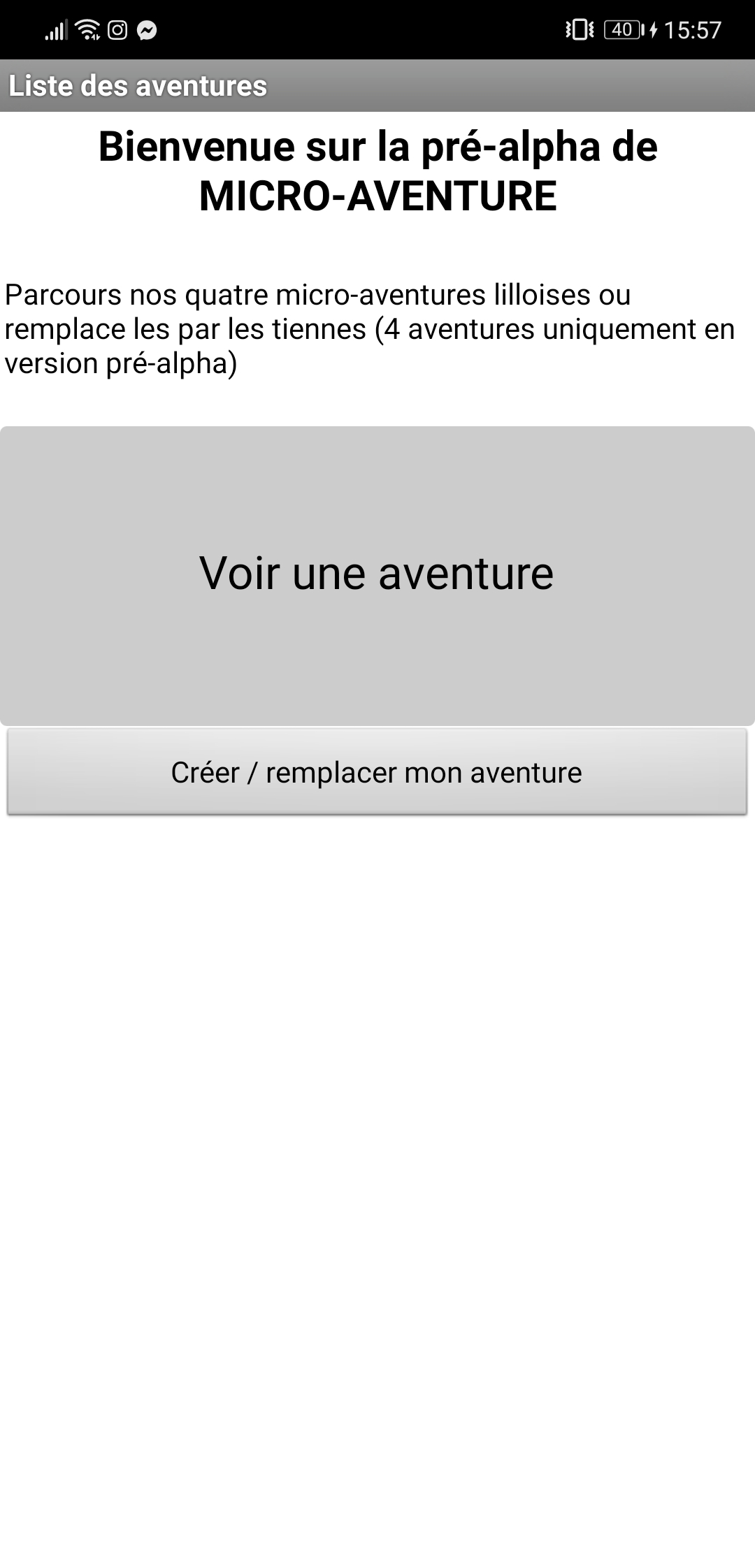Open Créer / remplacer mon aventure

tap(377, 771)
